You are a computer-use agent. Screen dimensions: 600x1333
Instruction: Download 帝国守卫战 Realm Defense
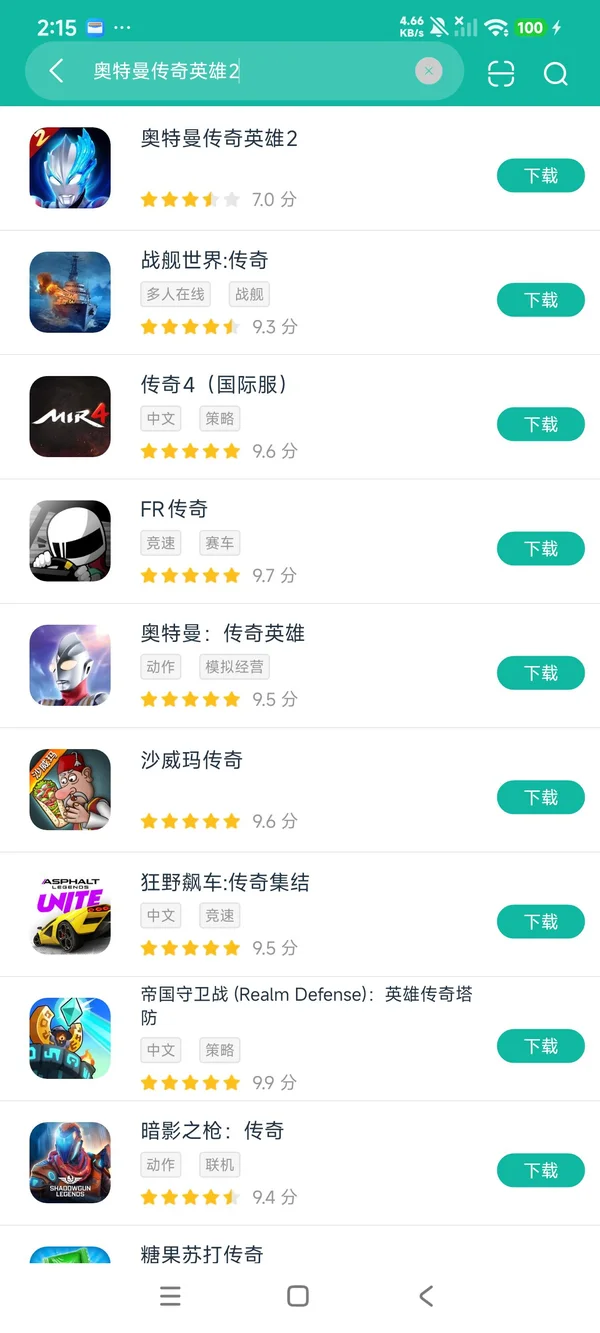tap(540, 1046)
